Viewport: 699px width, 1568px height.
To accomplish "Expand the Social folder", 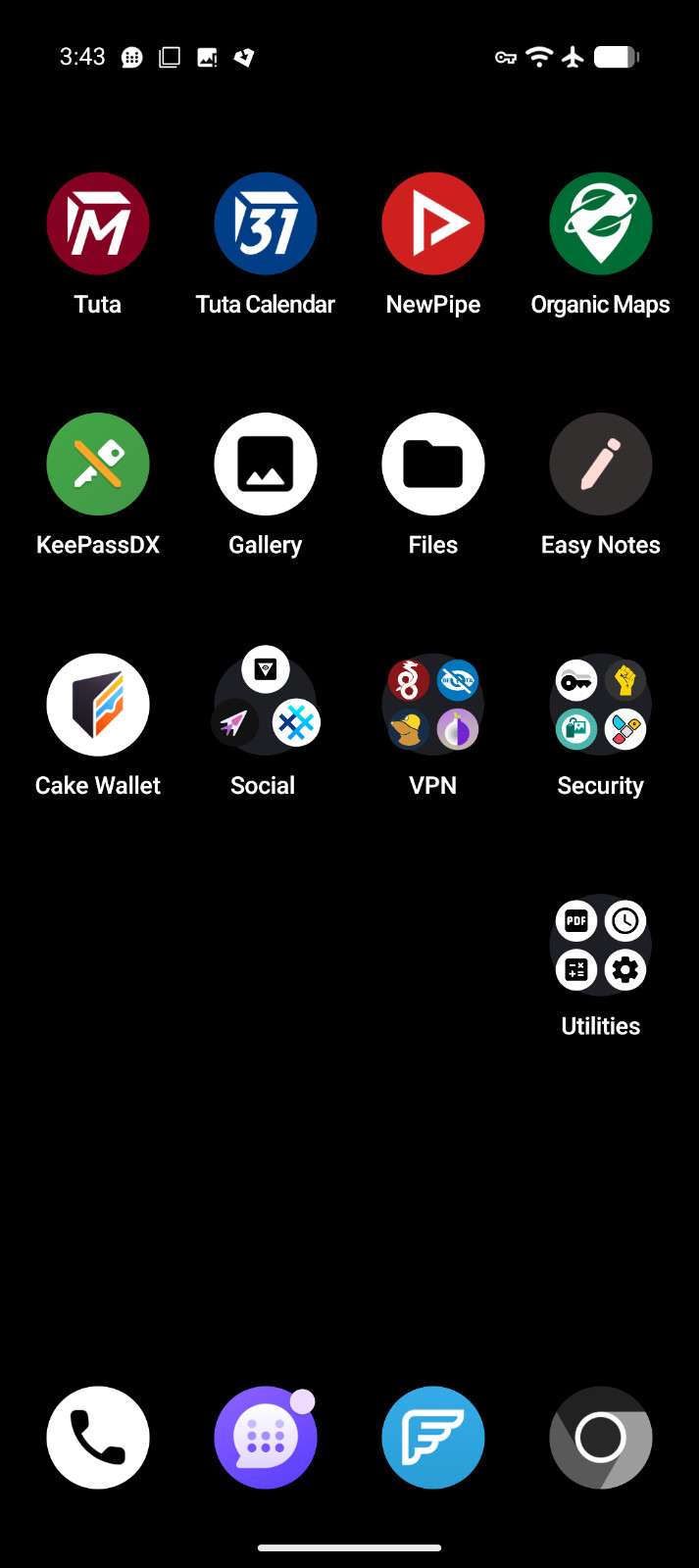I will [x=266, y=705].
